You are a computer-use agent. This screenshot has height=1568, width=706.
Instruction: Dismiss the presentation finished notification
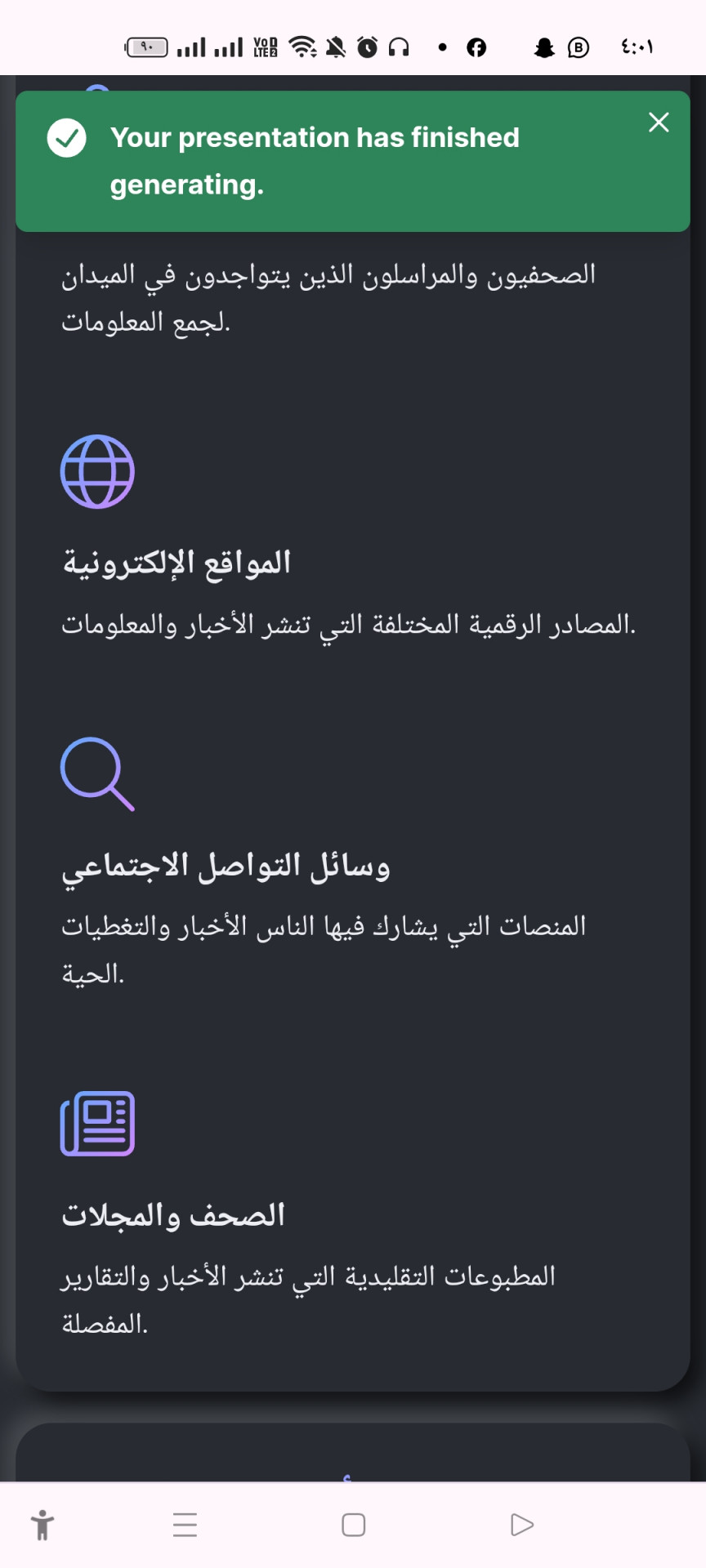point(659,122)
